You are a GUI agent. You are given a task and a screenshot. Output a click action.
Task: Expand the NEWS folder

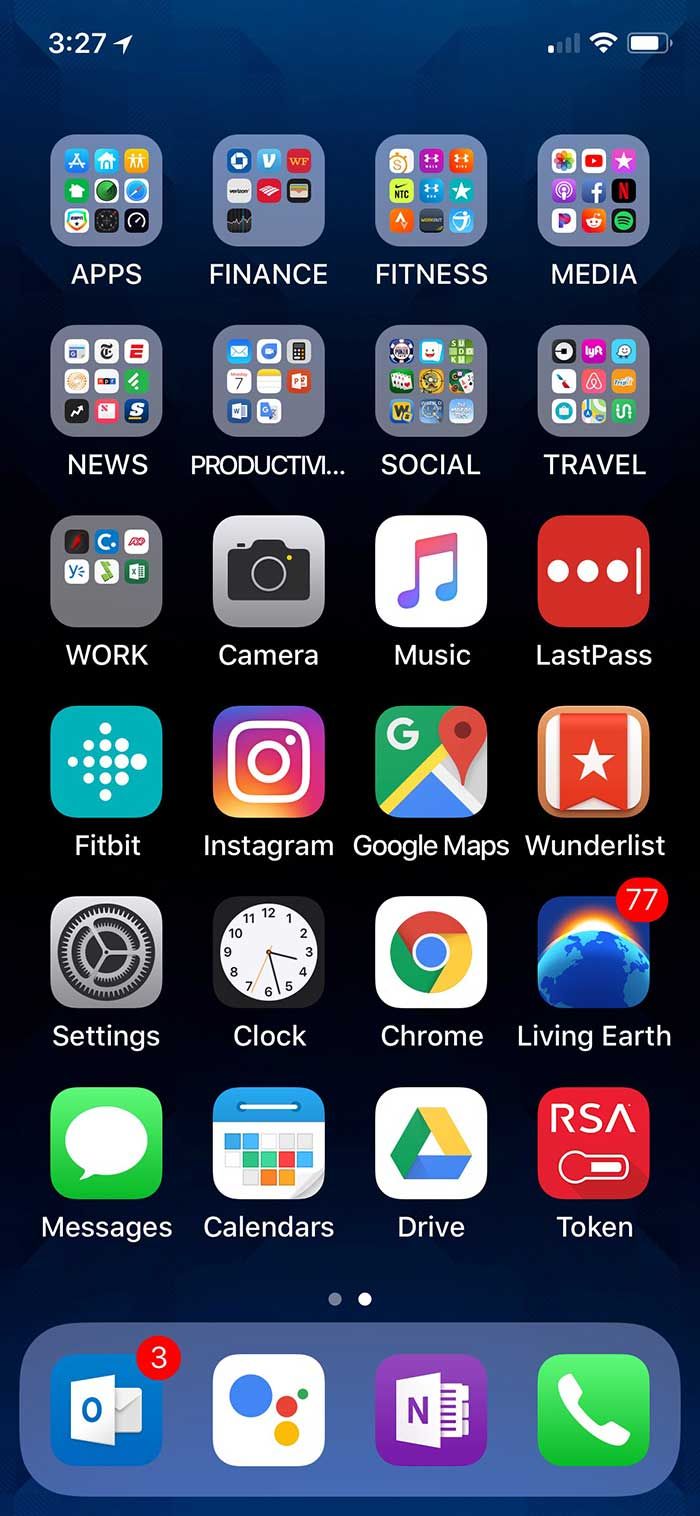click(x=106, y=381)
